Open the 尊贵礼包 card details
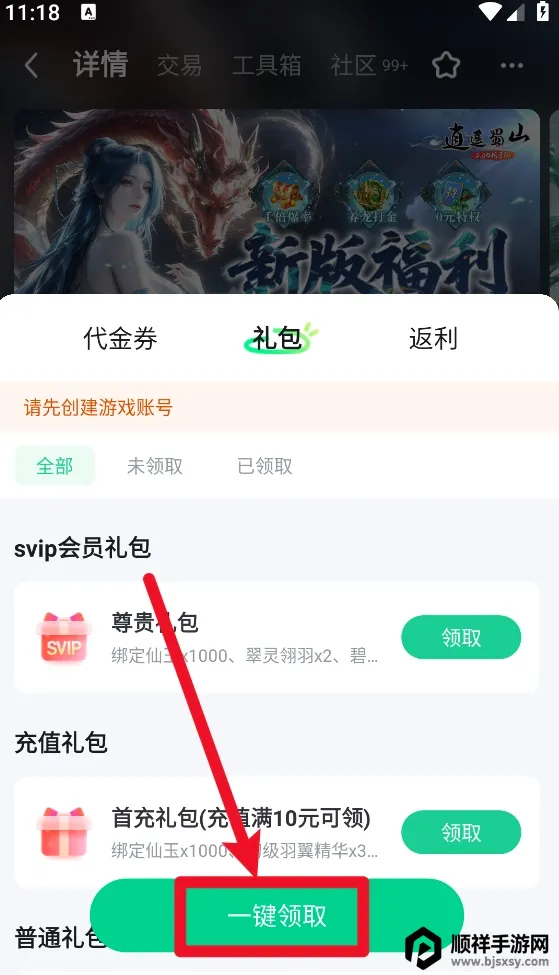This screenshot has width=559, height=975. pos(276,637)
